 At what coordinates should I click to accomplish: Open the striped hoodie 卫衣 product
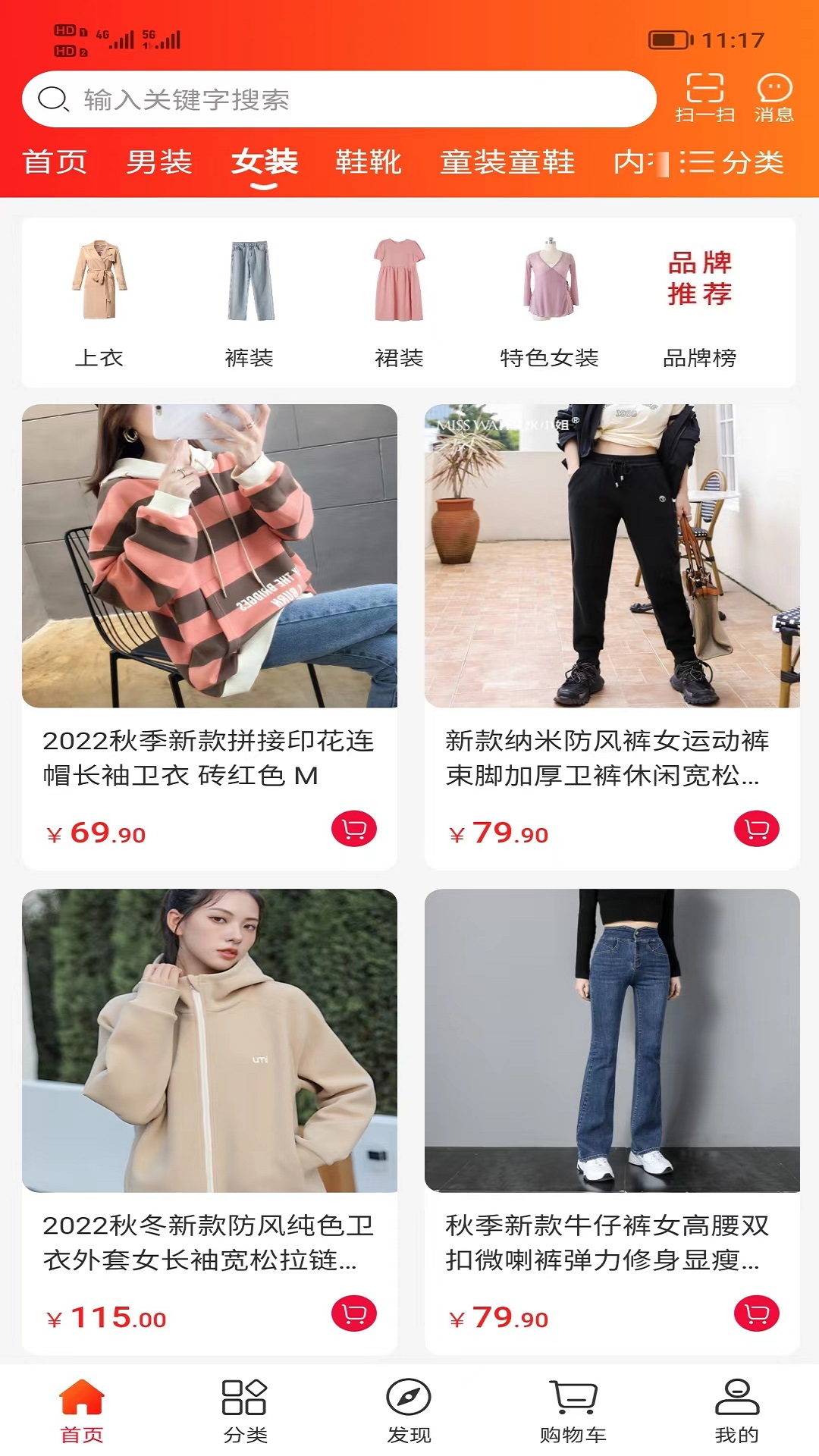point(209,637)
